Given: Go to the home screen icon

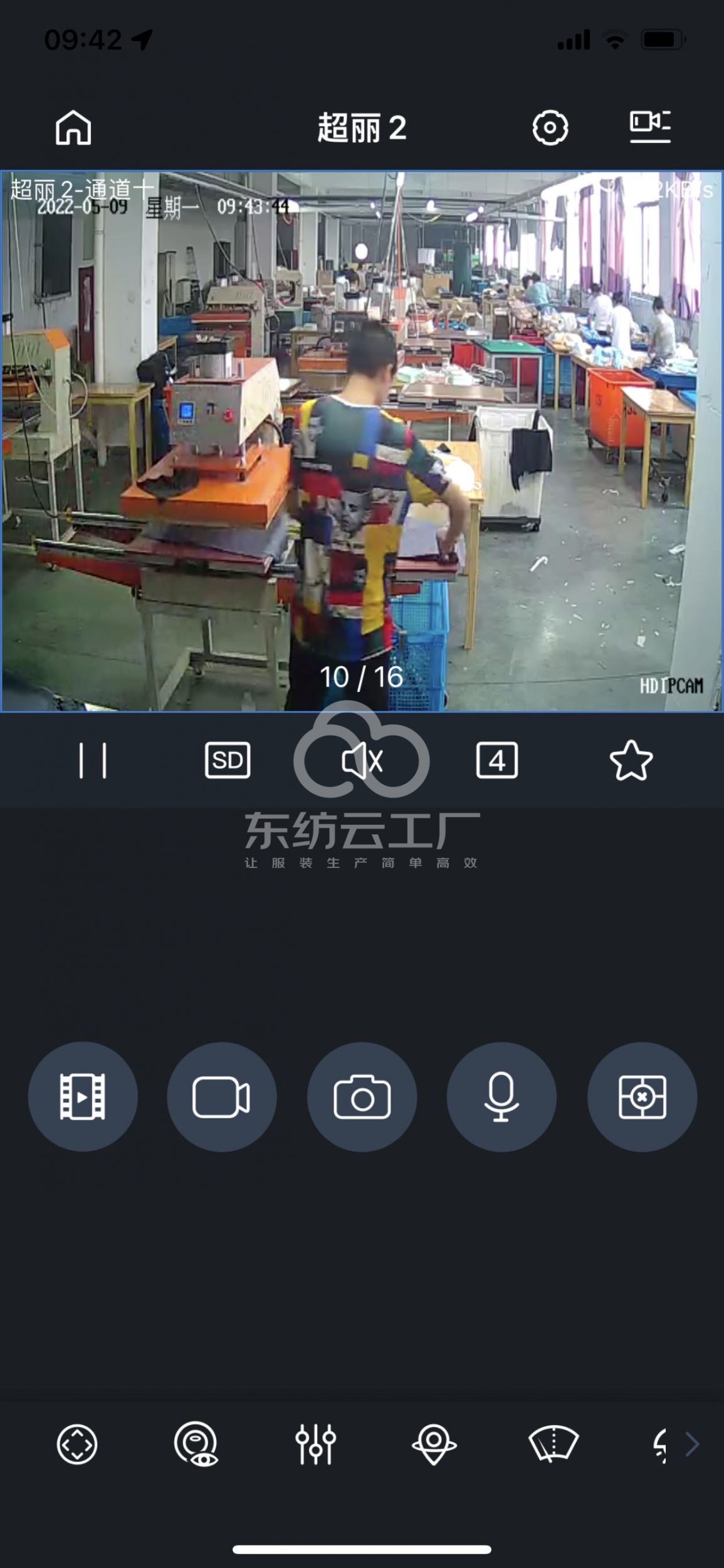Looking at the screenshot, I should (73, 128).
